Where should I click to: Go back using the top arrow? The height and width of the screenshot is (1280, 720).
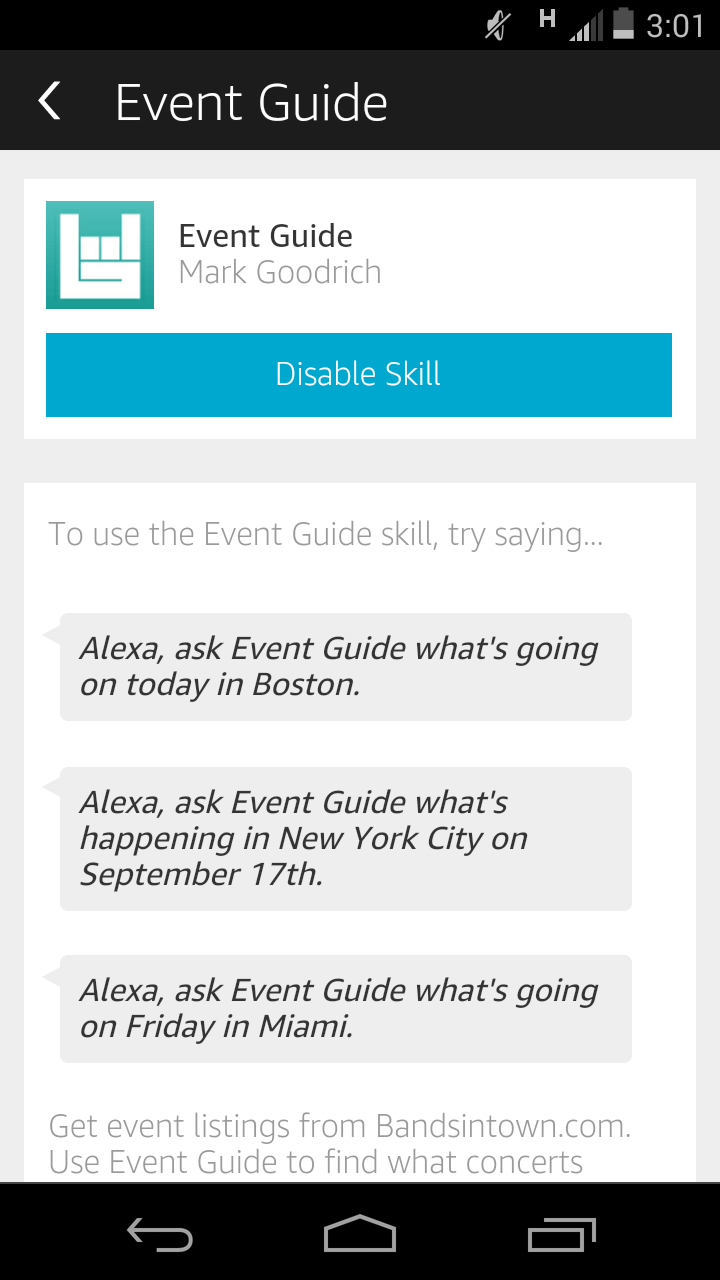(49, 102)
